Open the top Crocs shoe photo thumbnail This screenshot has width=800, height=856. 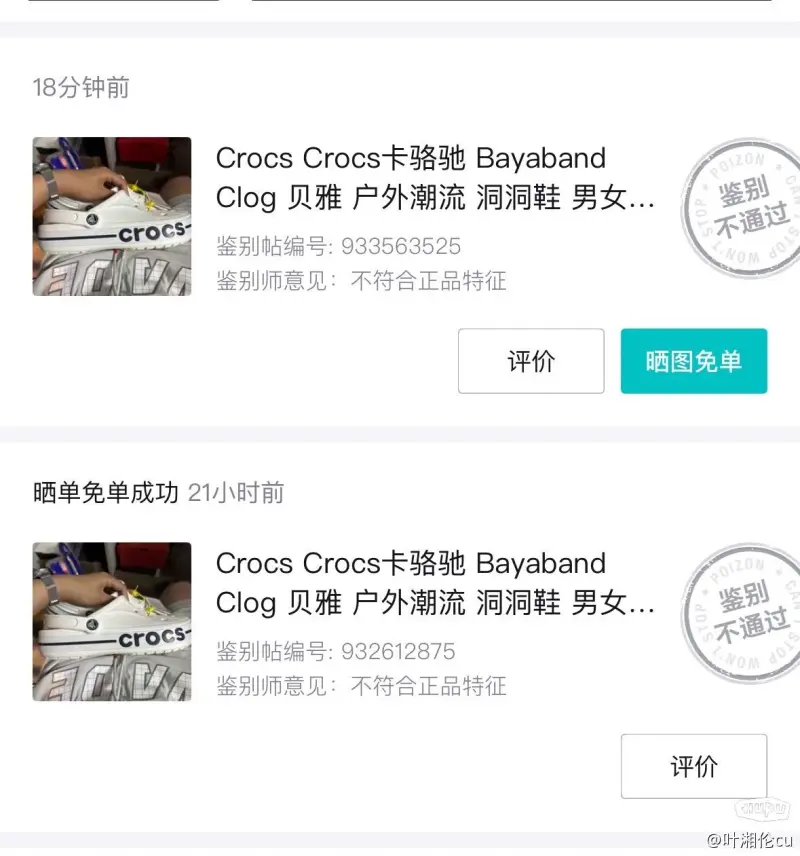click(112, 216)
